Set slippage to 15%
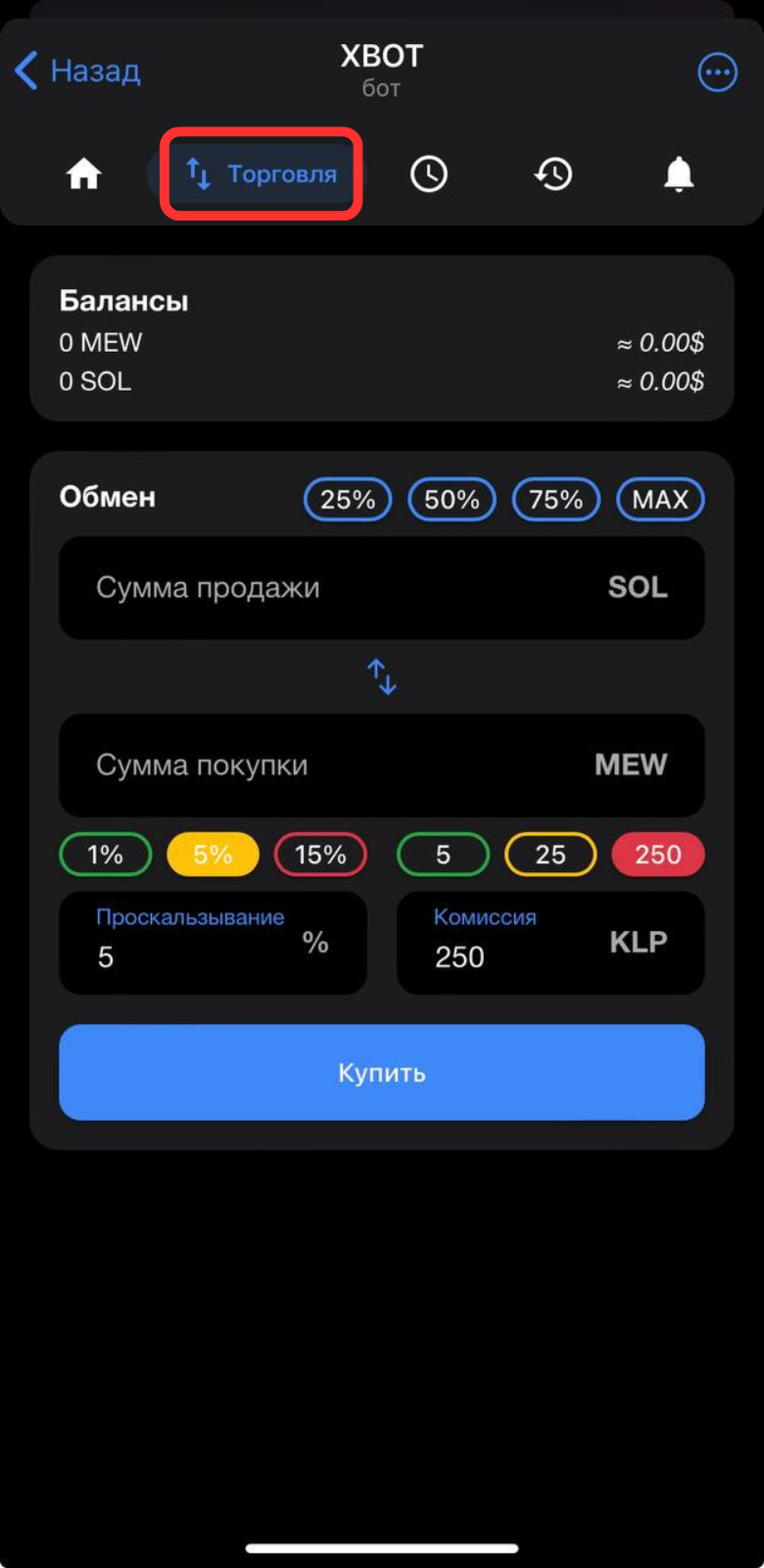 click(x=320, y=855)
